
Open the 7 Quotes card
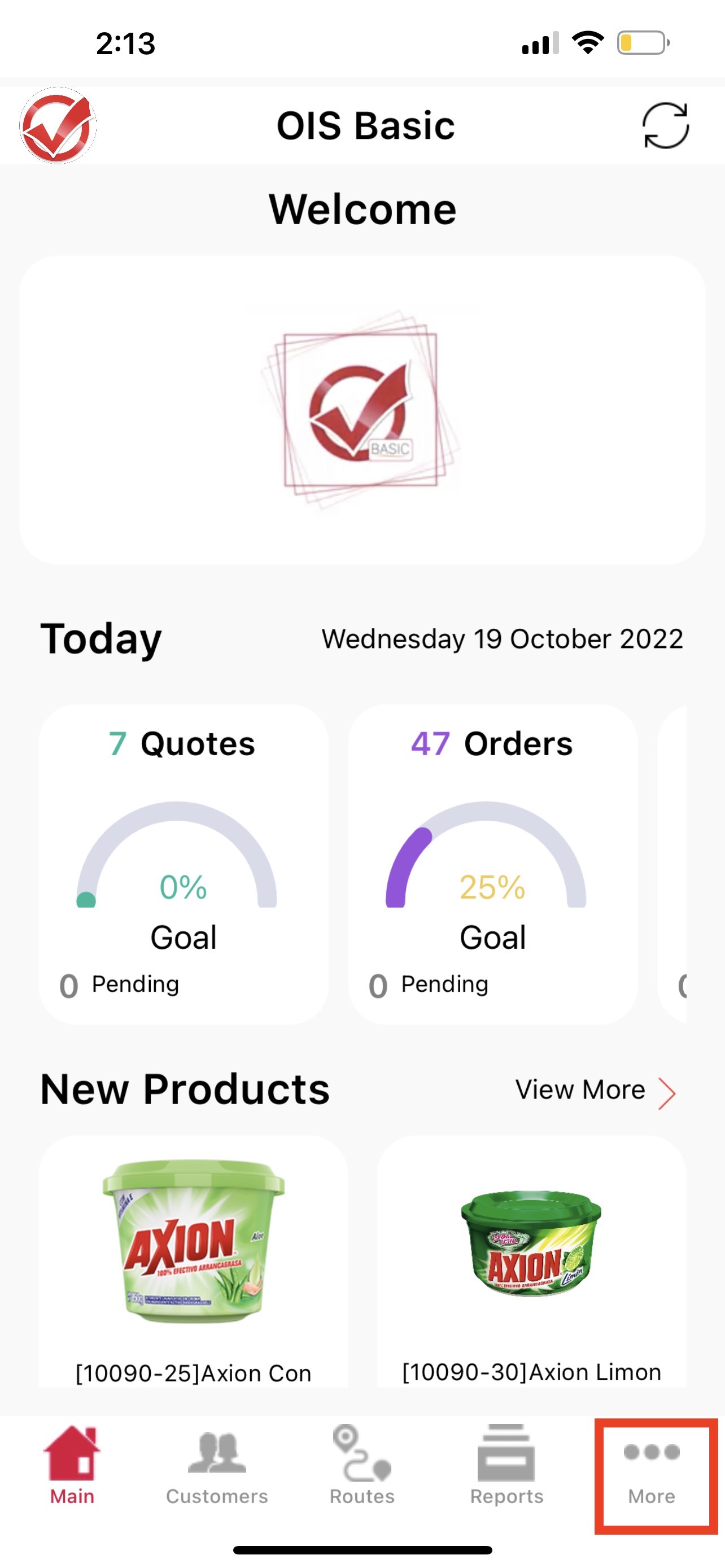tap(184, 863)
